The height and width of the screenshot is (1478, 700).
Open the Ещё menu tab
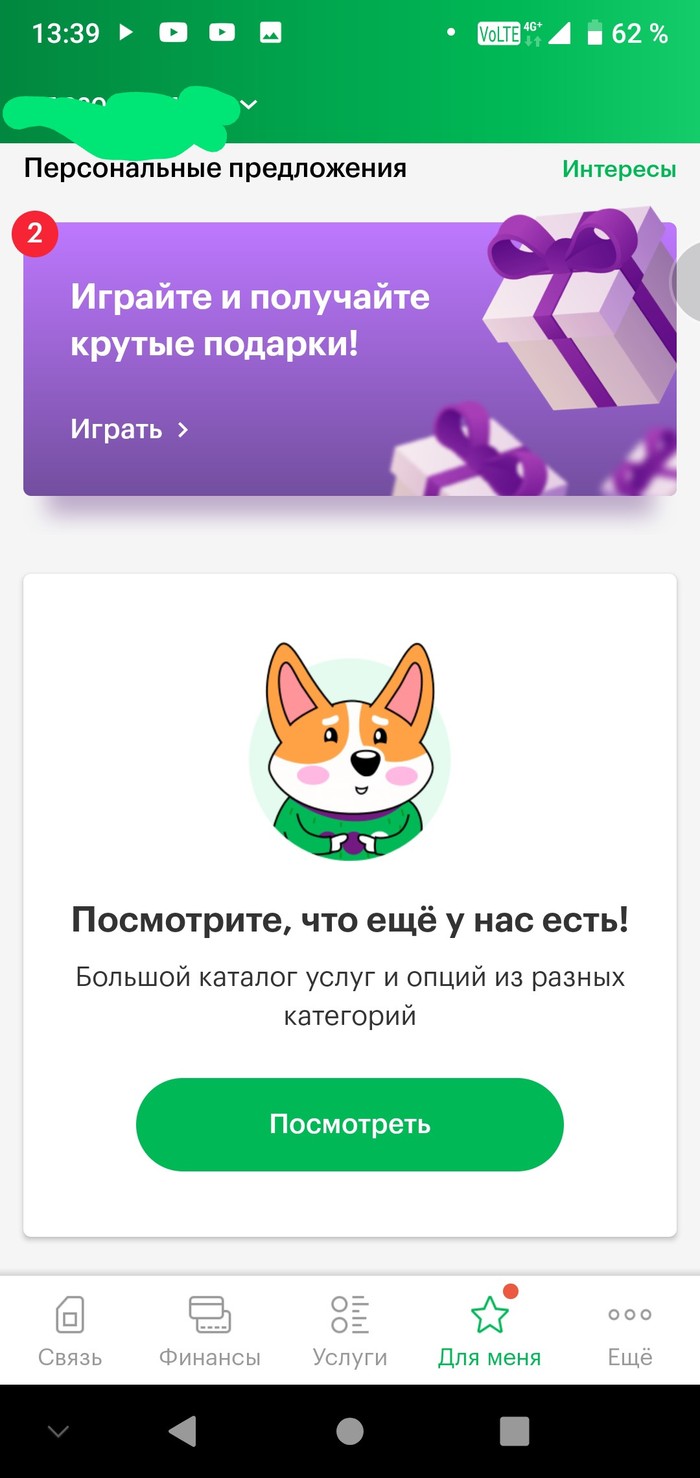point(630,1330)
